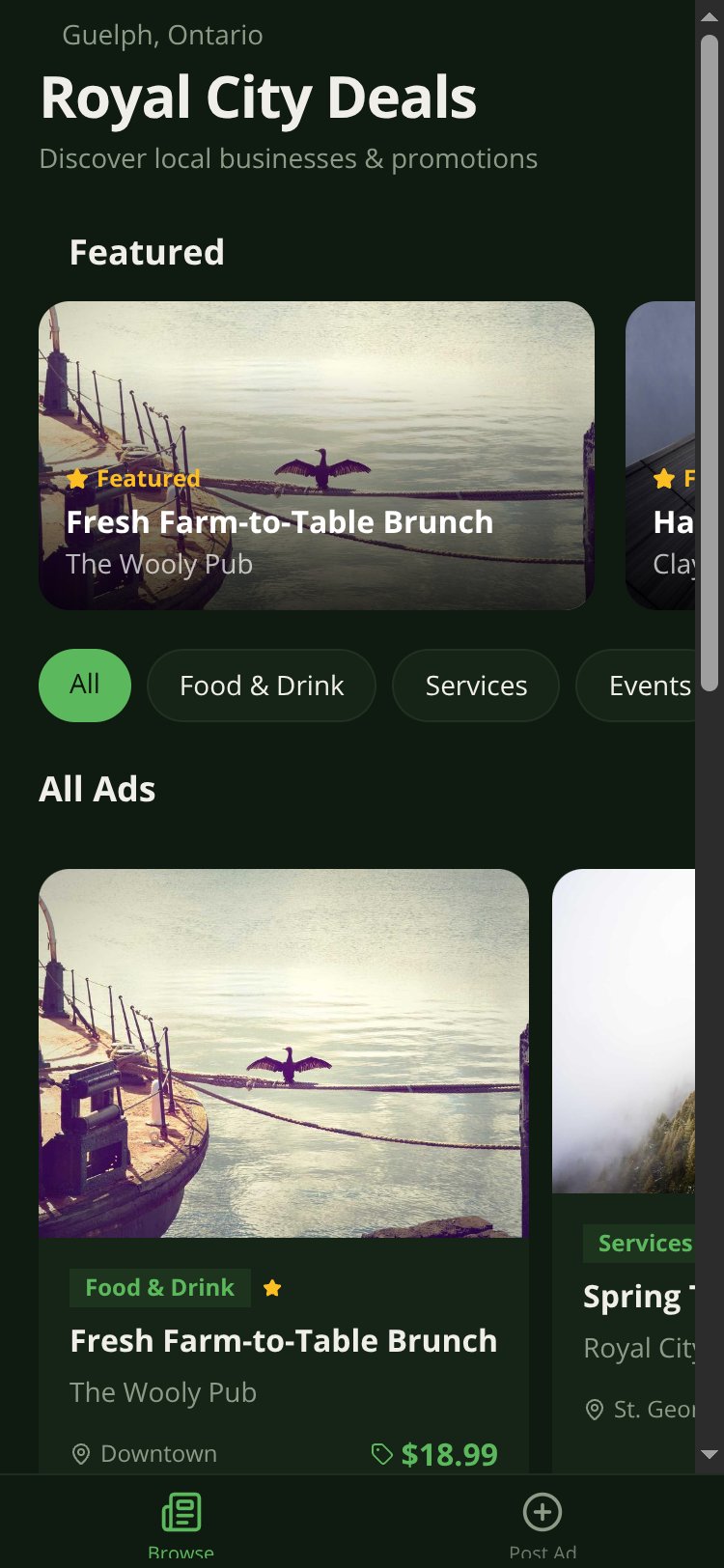
Task: Filter ads by Food & Drink
Action: click(x=262, y=686)
